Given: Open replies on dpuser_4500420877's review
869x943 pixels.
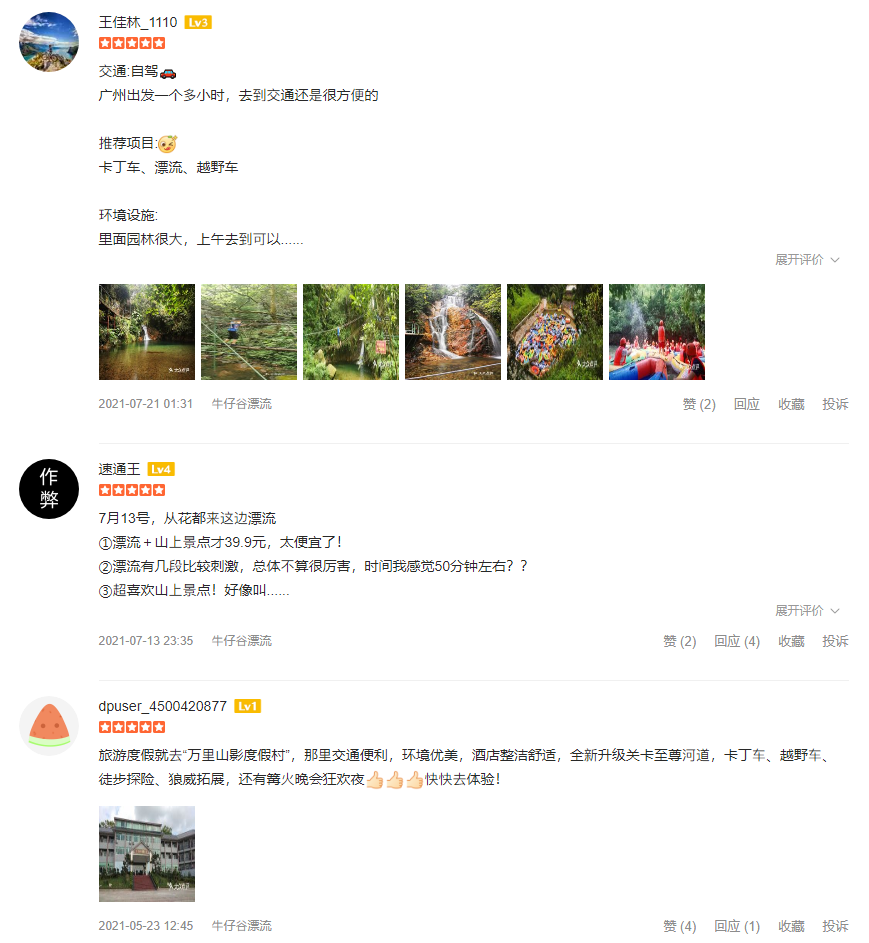Looking at the screenshot, I should (x=736, y=926).
